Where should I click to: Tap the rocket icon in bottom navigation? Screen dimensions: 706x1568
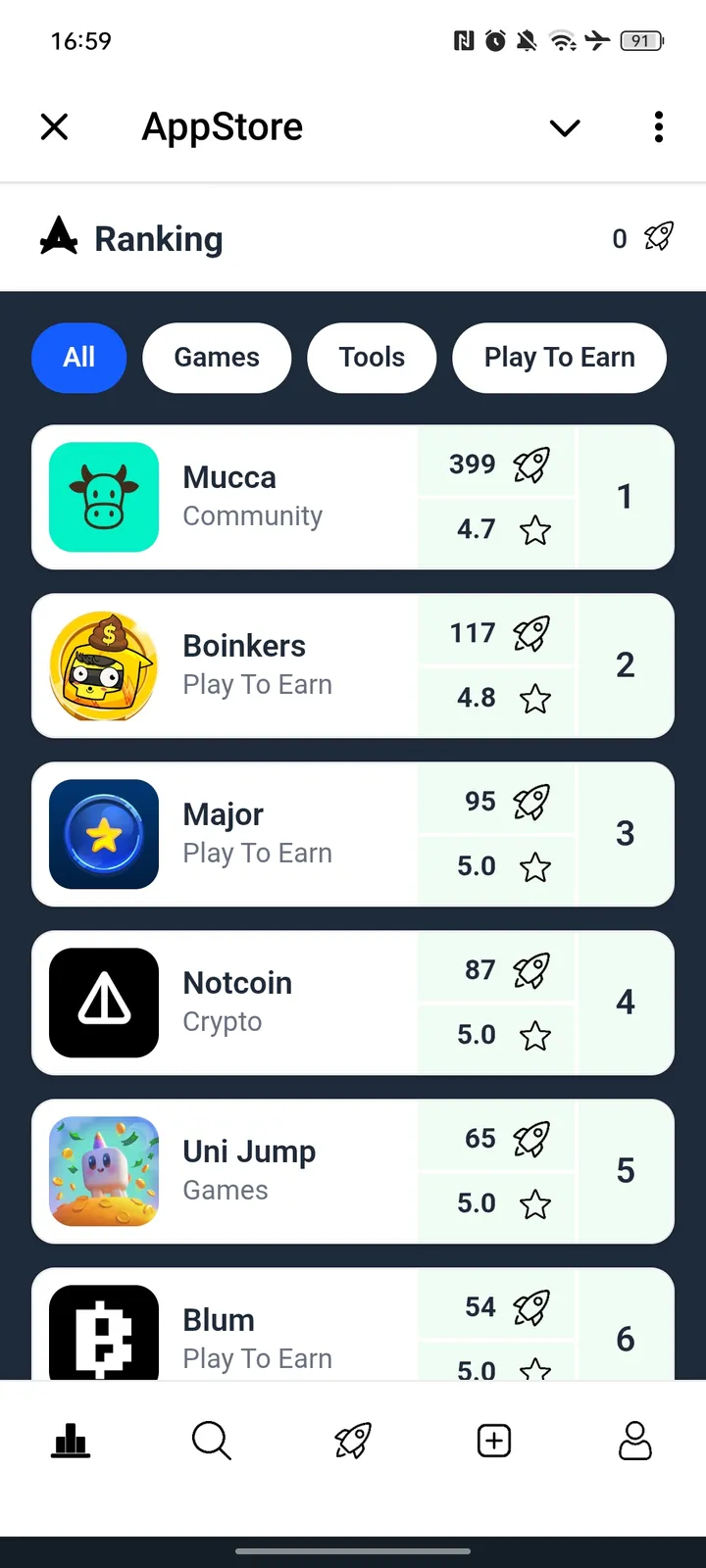pyautogui.click(x=353, y=1441)
